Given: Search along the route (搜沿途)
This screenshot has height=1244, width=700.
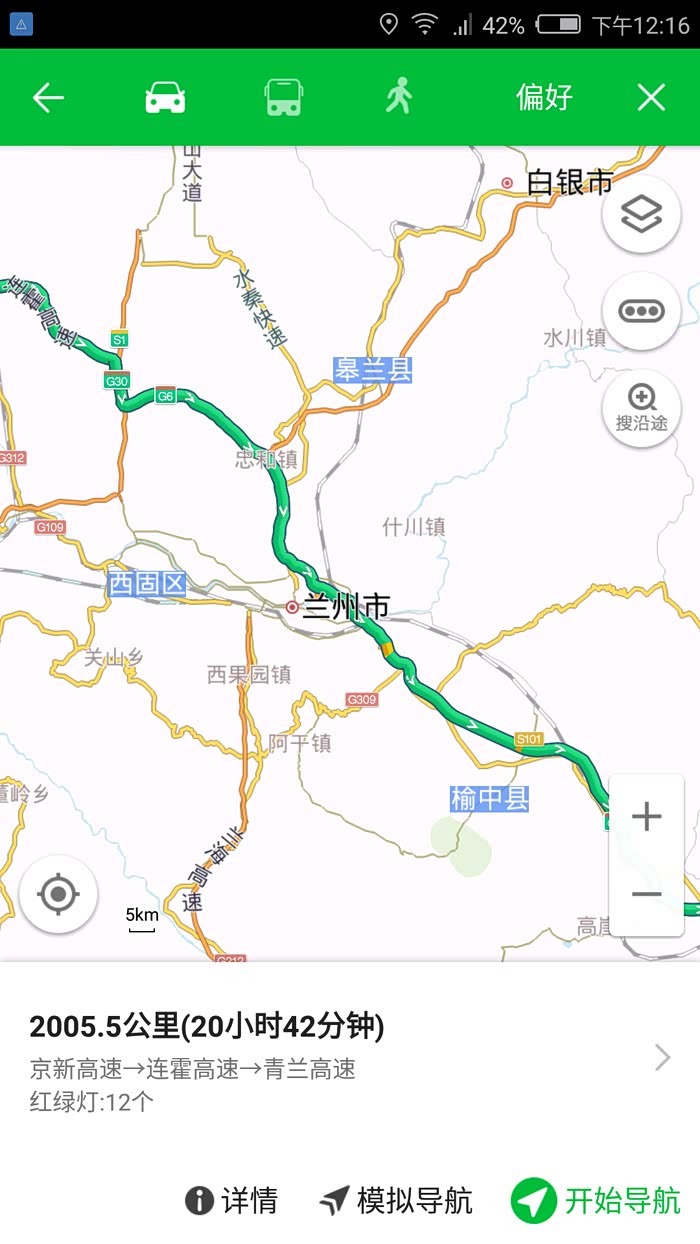Looking at the screenshot, I should click(x=641, y=408).
